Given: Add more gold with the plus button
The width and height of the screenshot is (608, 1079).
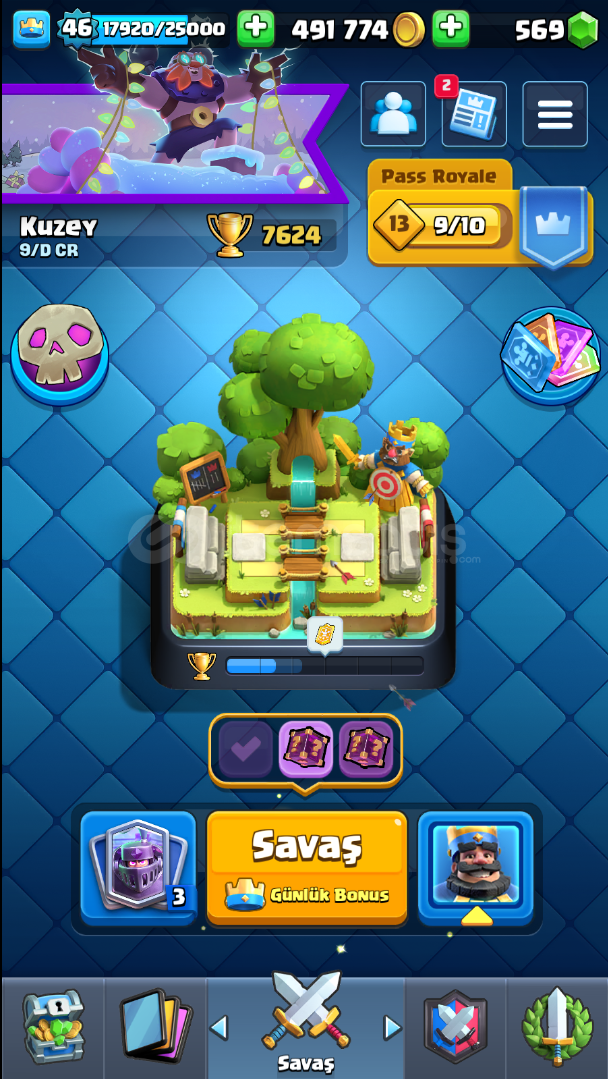Looking at the screenshot, I should tap(451, 29).
